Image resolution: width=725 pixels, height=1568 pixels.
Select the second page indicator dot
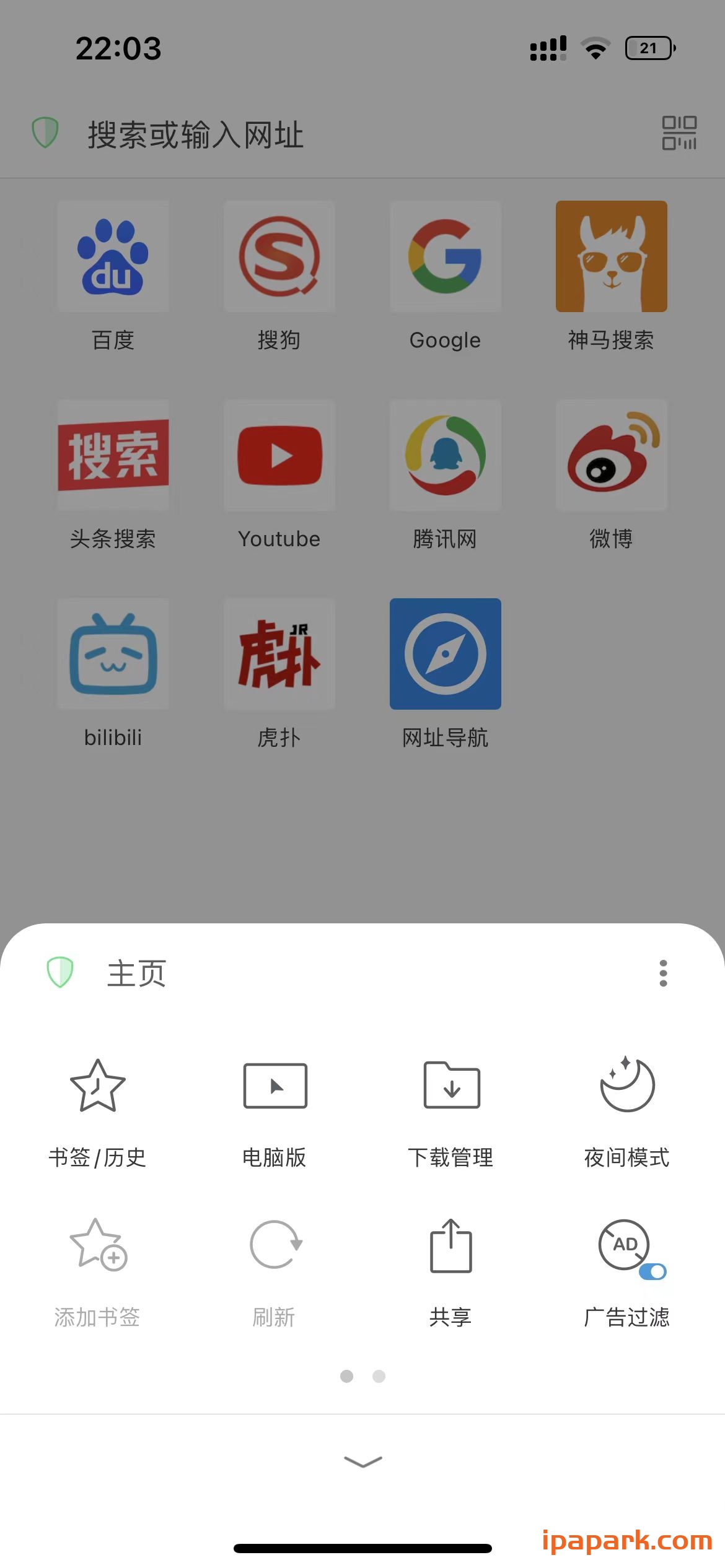click(x=379, y=1377)
